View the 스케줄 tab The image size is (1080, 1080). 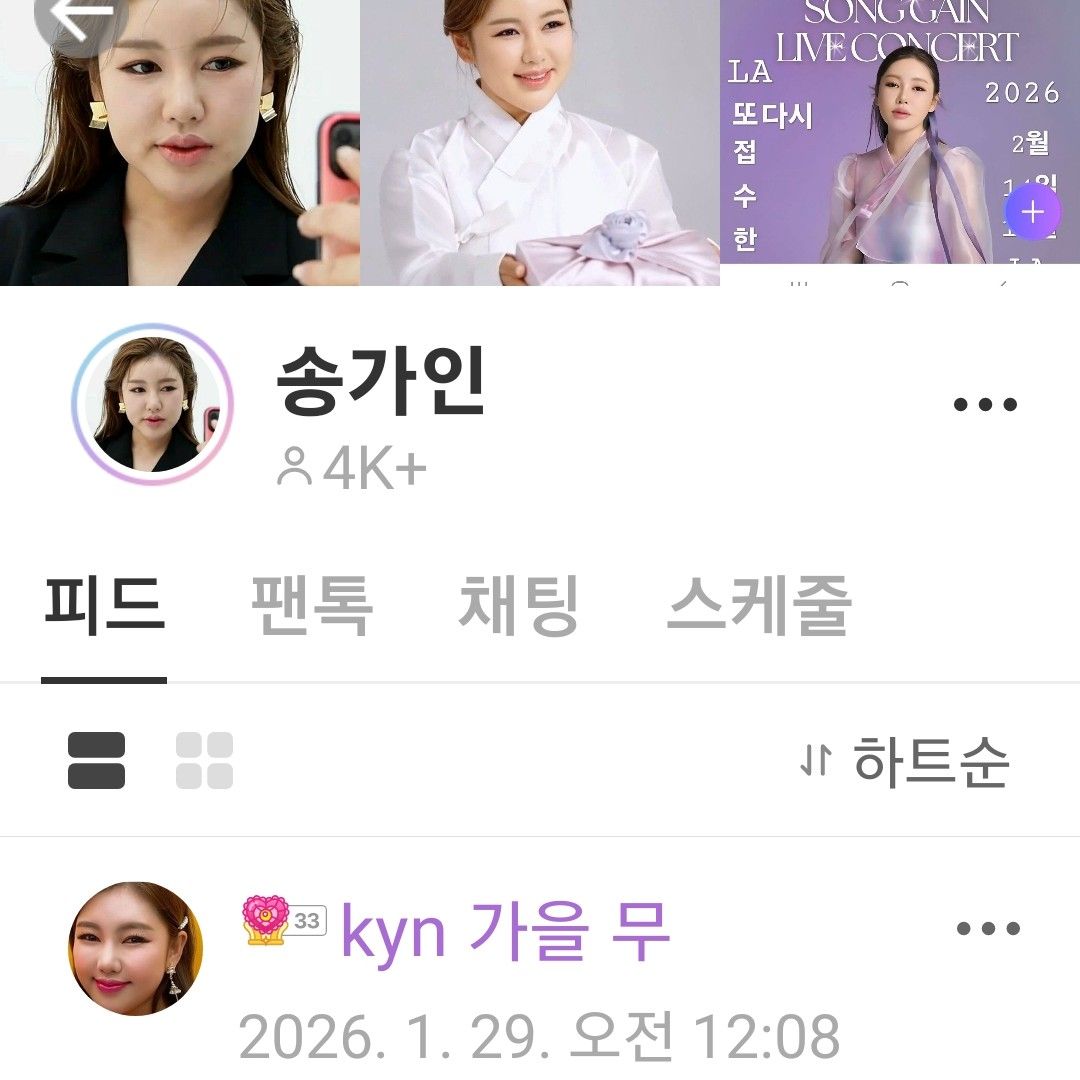point(758,606)
